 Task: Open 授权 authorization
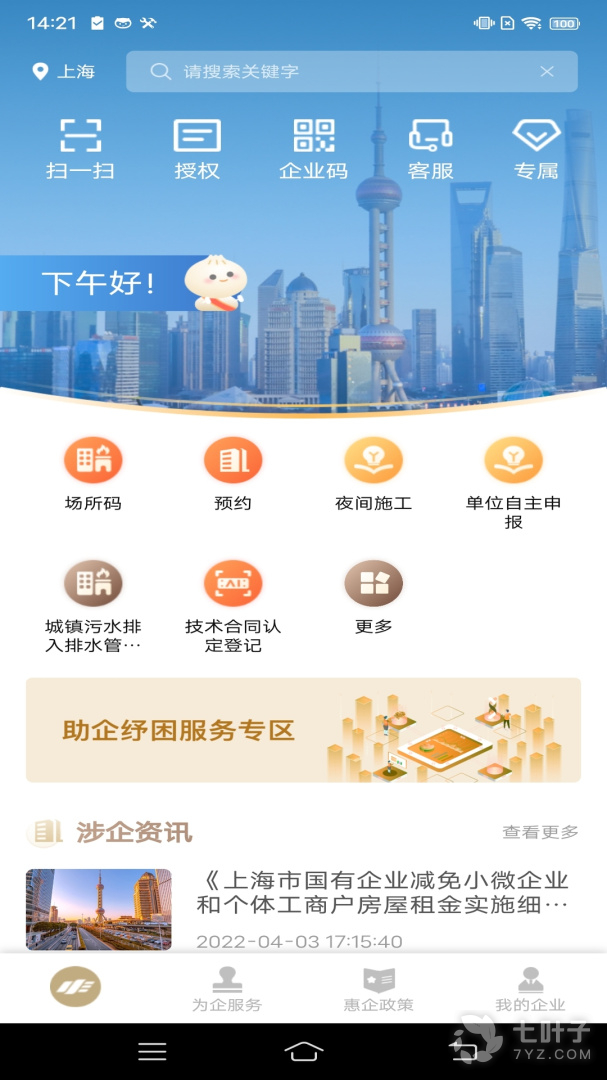pyautogui.click(x=197, y=148)
